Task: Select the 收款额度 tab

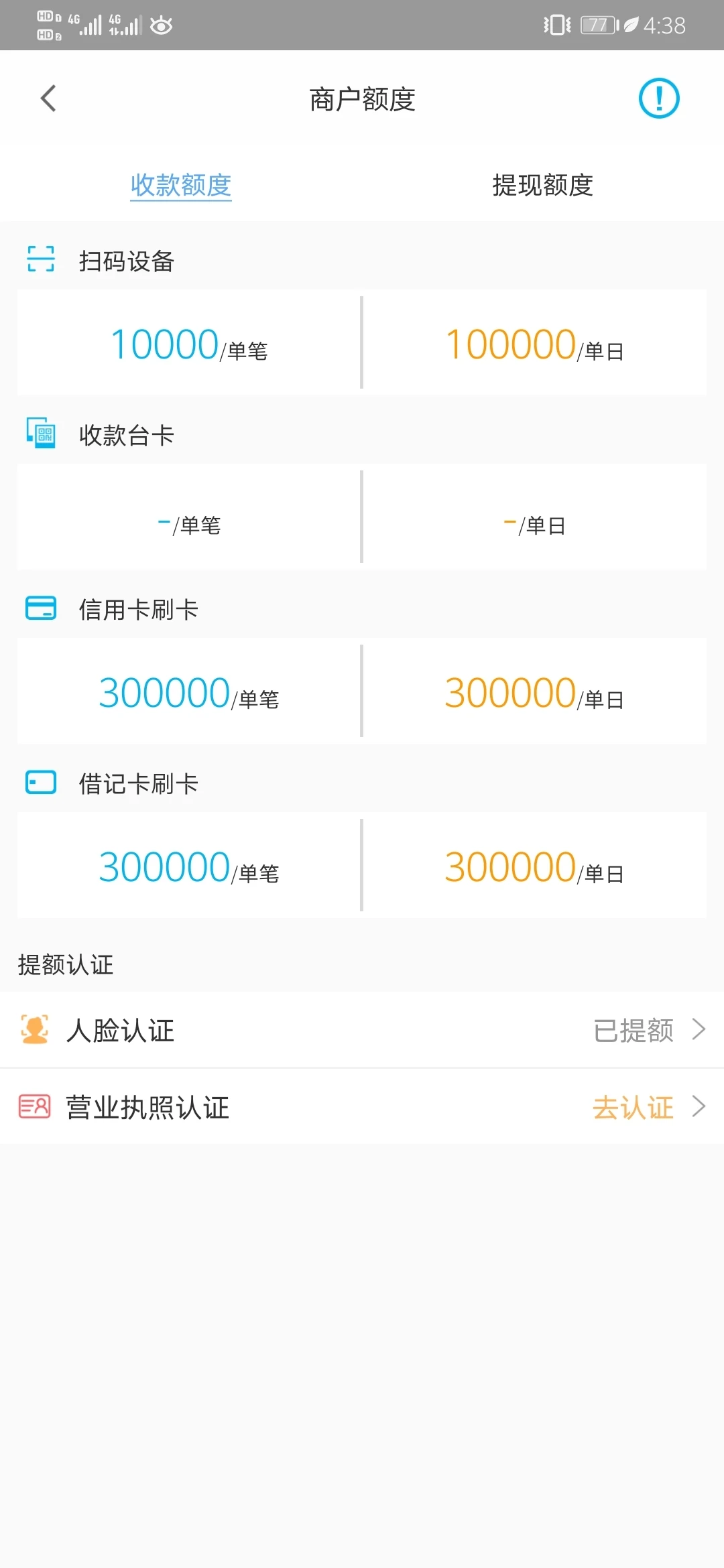Action: [x=181, y=185]
